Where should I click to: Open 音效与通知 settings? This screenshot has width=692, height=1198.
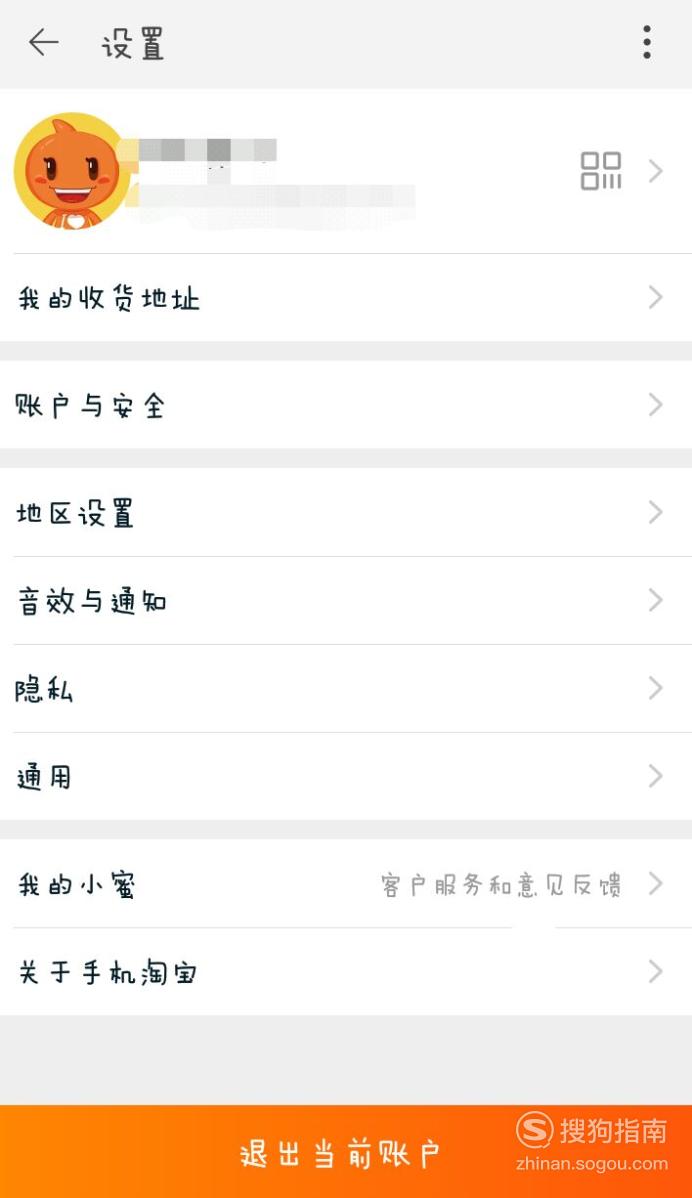coord(346,601)
